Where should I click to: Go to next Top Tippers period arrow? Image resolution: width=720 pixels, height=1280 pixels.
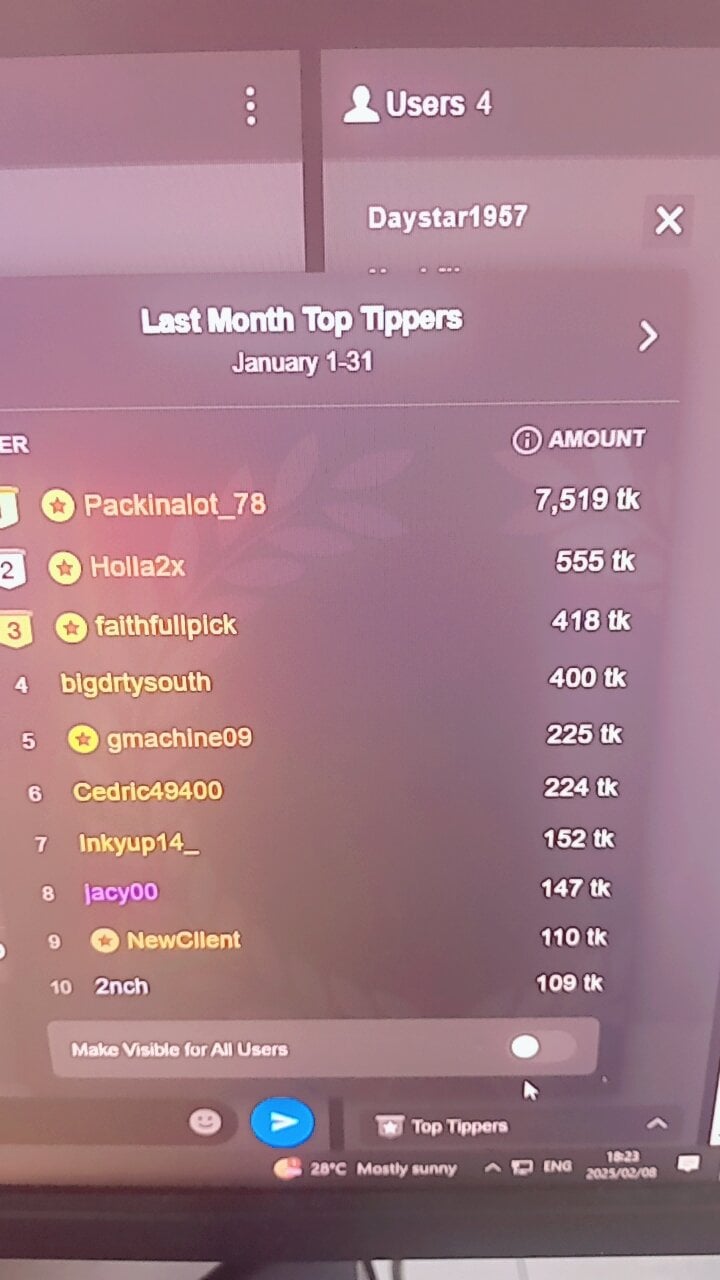click(648, 336)
